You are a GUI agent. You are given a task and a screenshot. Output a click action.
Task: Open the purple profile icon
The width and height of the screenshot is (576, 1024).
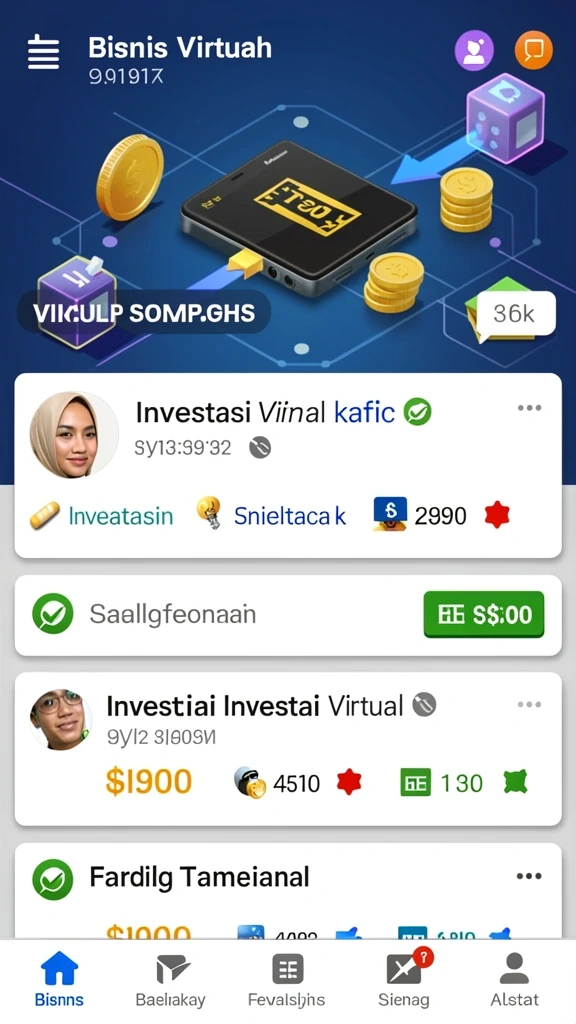(x=474, y=50)
